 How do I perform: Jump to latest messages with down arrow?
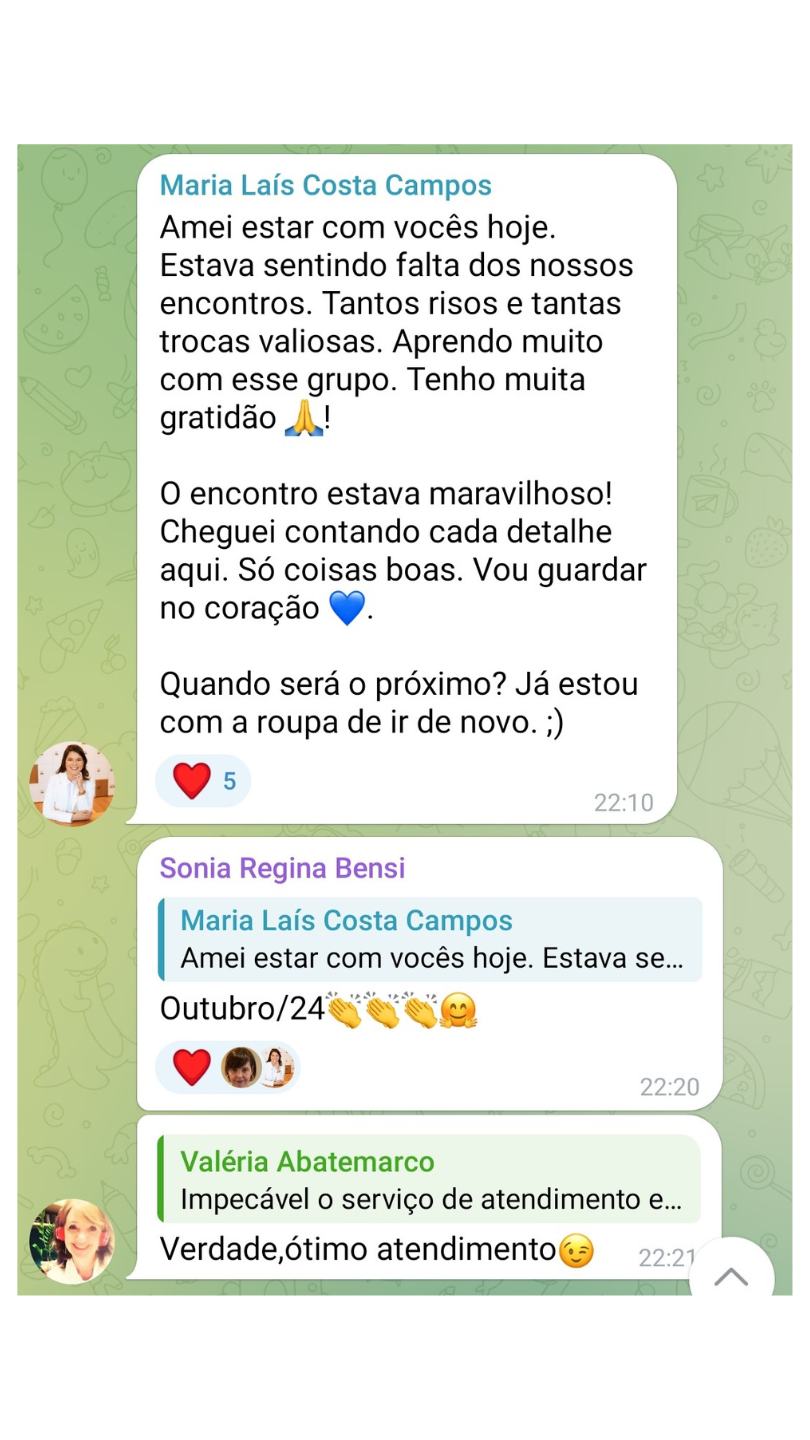pos(731,1275)
